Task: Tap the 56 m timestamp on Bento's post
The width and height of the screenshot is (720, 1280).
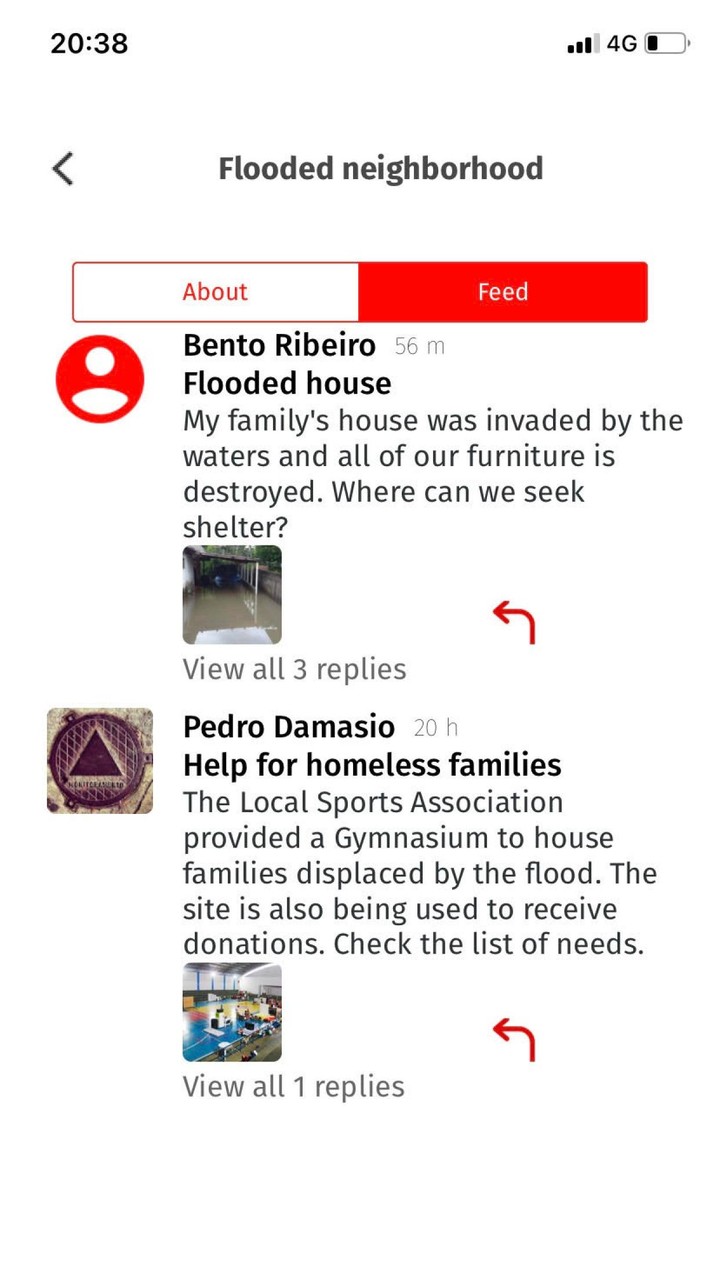Action: point(419,346)
